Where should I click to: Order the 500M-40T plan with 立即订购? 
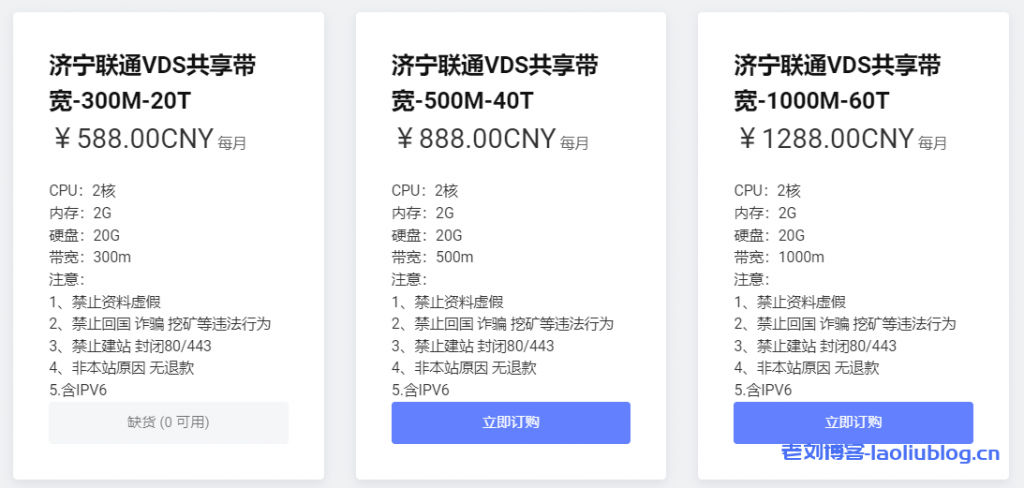tap(510, 422)
